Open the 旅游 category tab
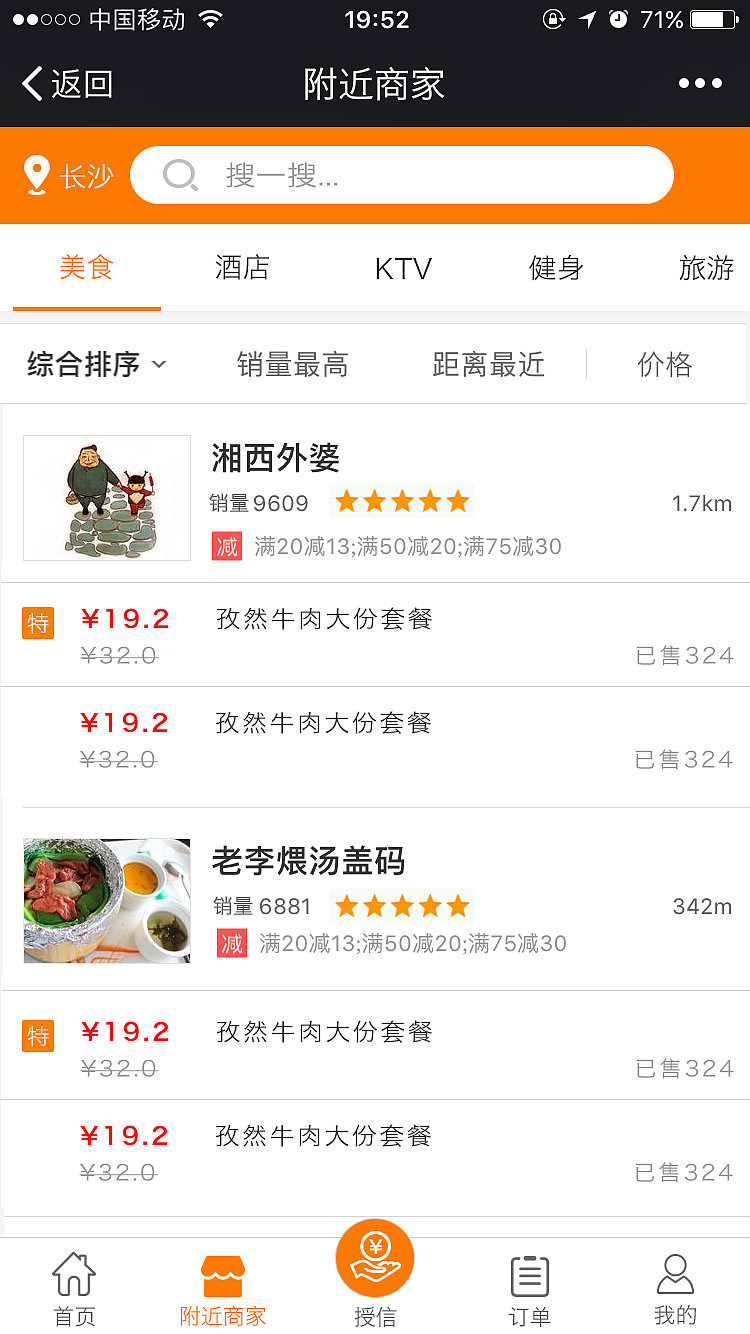750x1334 pixels. point(706,268)
